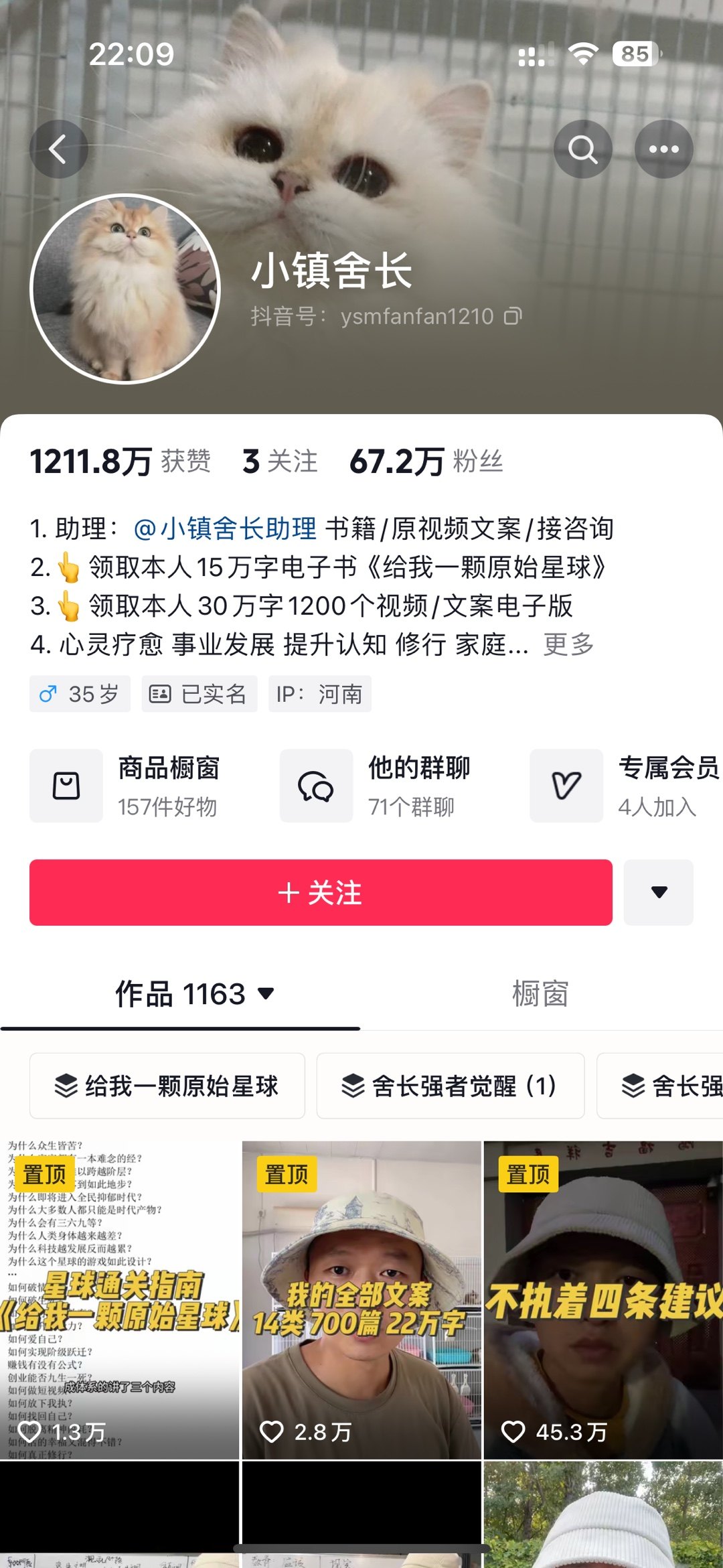
Task: Open the 作品 1163 sort dropdown
Action: coord(194,993)
